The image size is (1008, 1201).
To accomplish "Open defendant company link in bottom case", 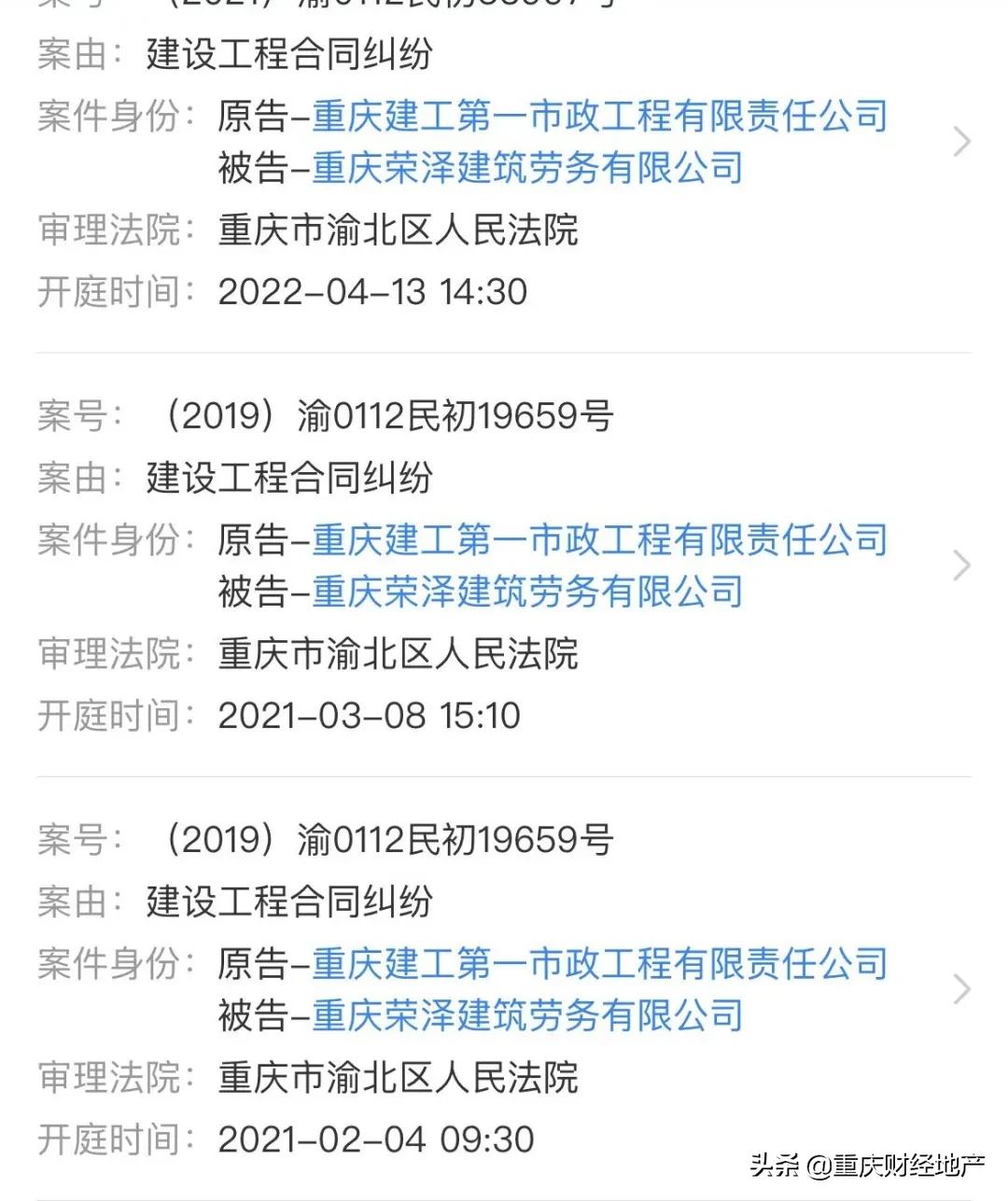I will click(x=525, y=1016).
